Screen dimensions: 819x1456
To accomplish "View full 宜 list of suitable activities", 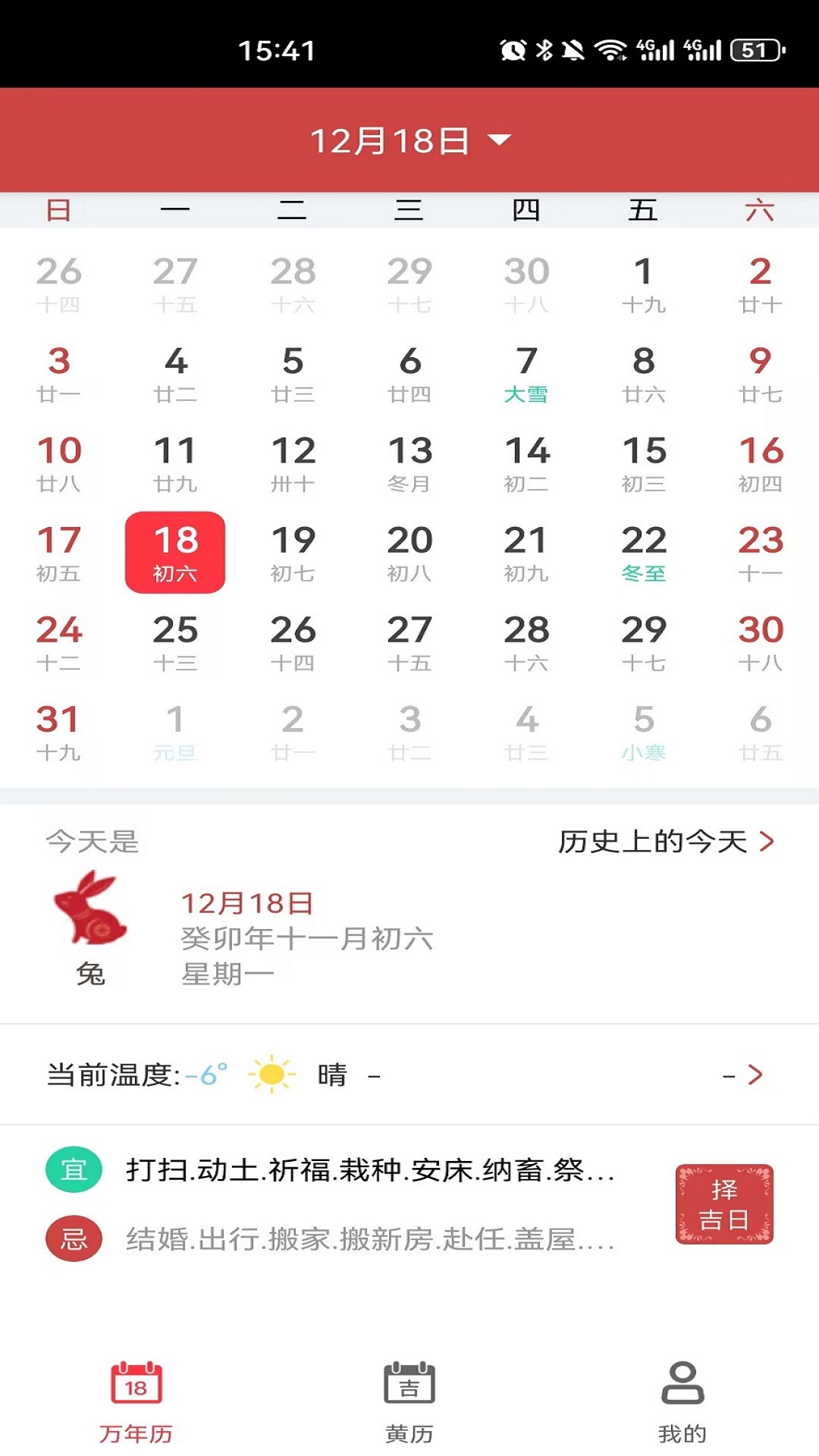I will (x=370, y=1170).
